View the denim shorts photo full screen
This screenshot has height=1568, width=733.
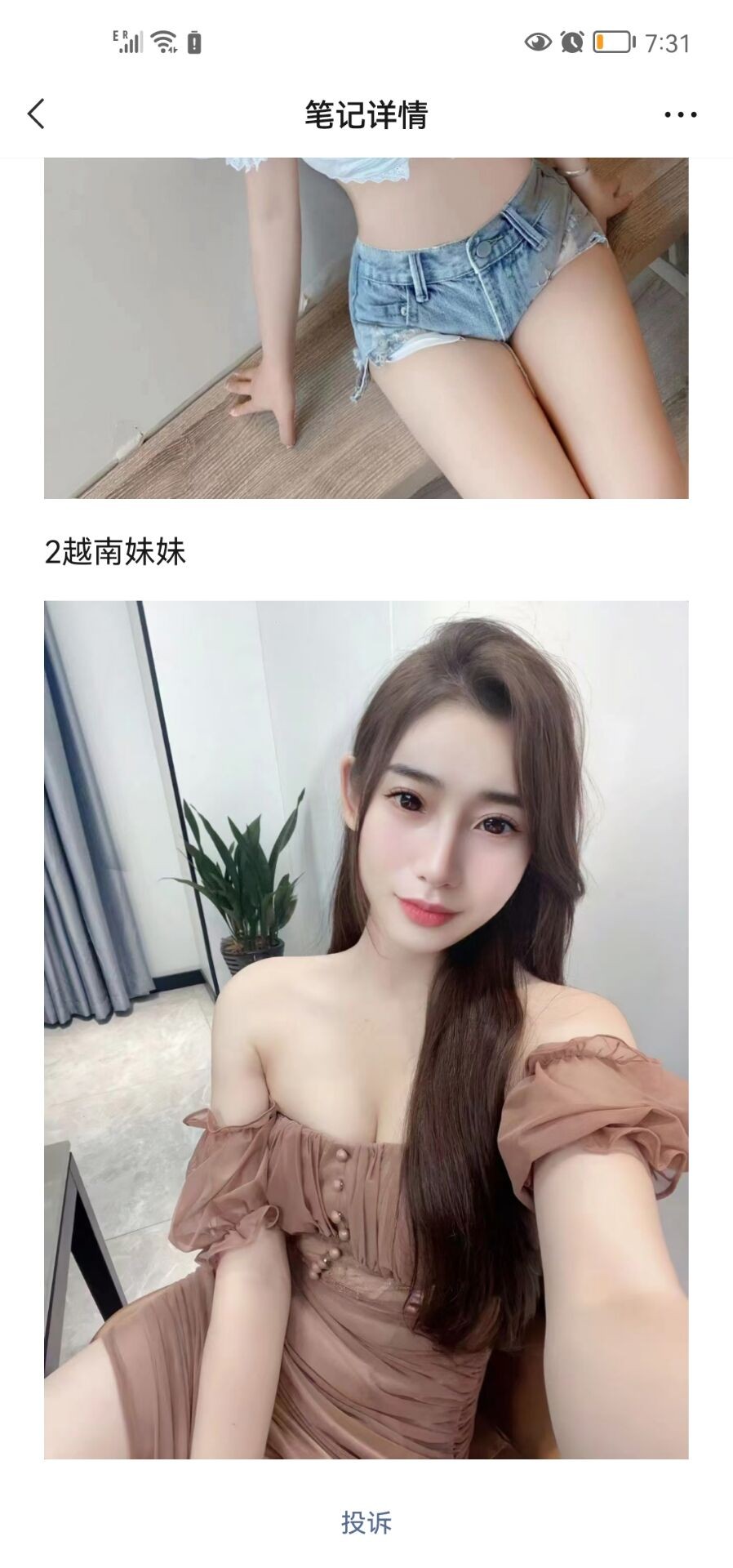point(366,327)
